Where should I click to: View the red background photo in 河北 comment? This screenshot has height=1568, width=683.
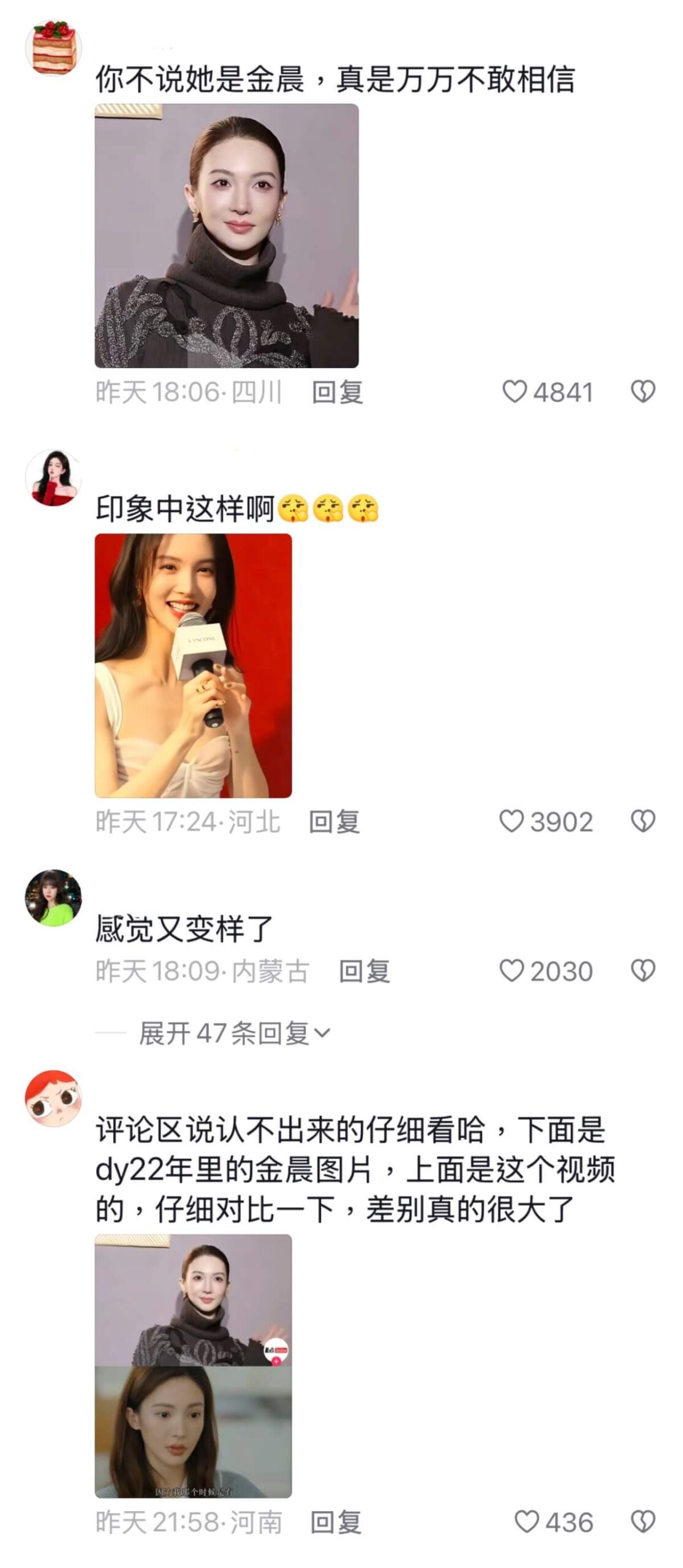[x=193, y=666]
